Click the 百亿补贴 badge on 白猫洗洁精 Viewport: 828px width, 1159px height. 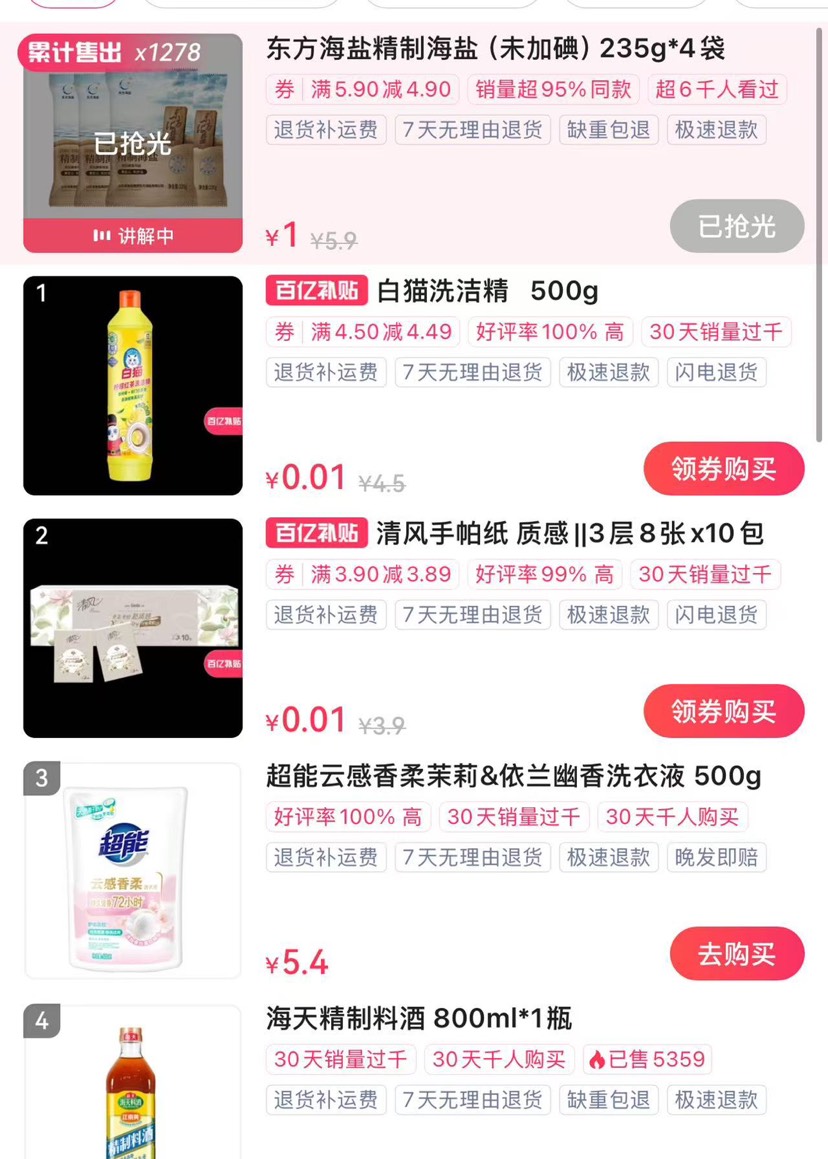coord(316,290)
